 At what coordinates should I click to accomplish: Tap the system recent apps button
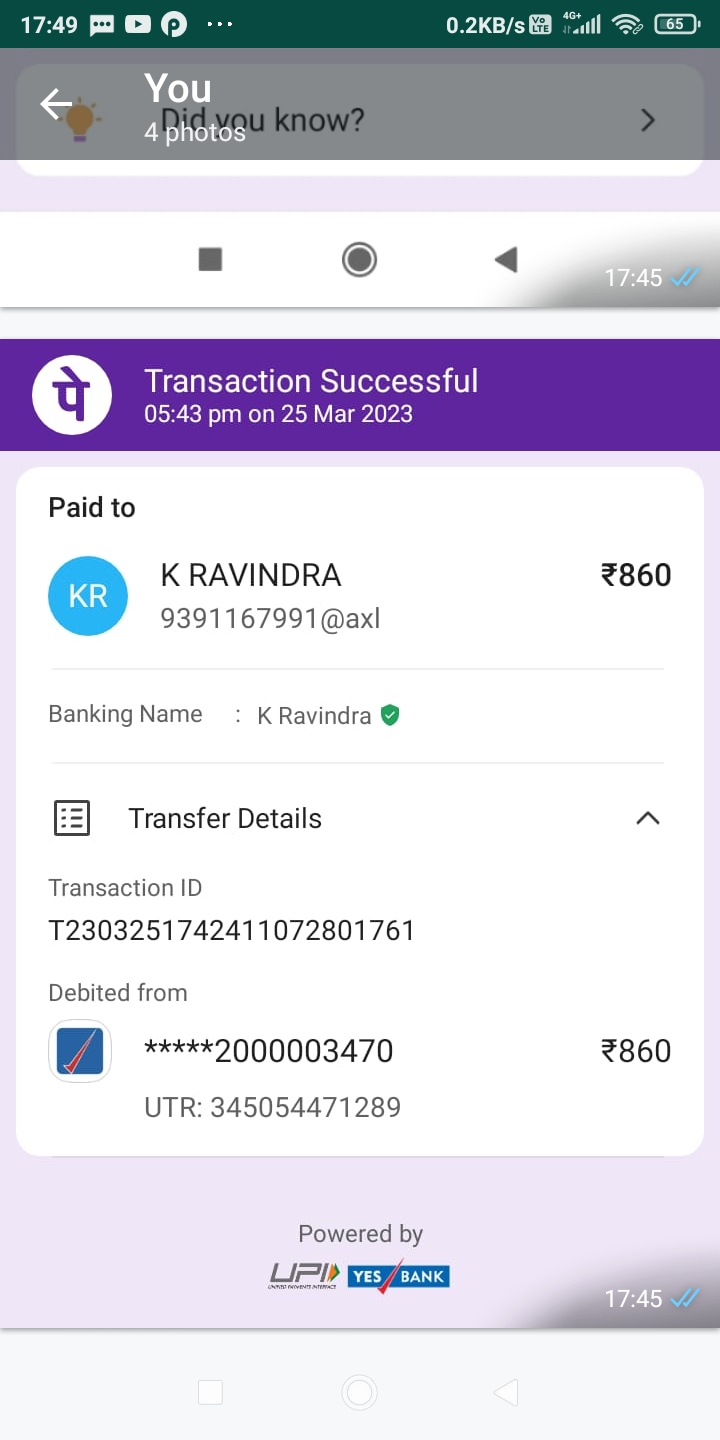click(x=210, y=1392)
